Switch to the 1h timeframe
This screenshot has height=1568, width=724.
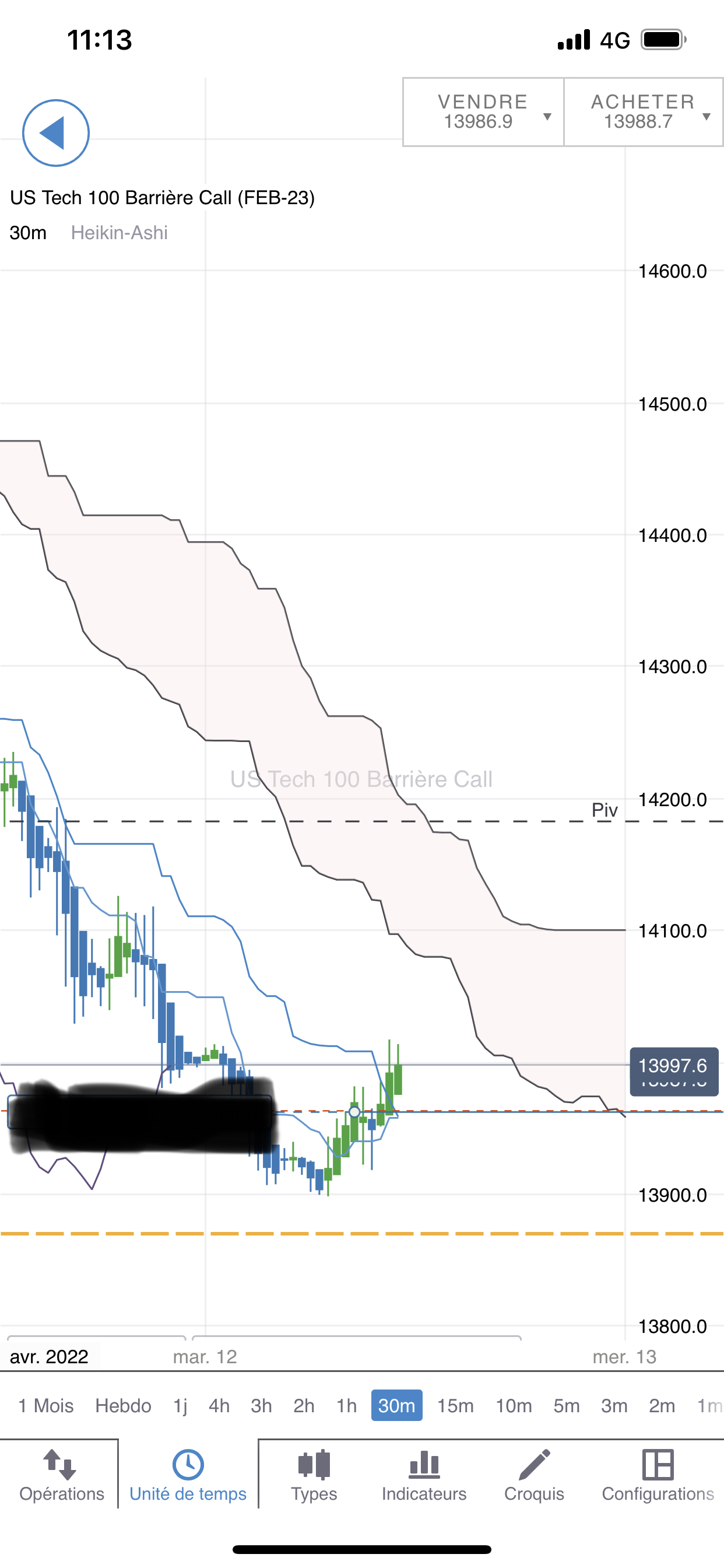pos(346,1405)
